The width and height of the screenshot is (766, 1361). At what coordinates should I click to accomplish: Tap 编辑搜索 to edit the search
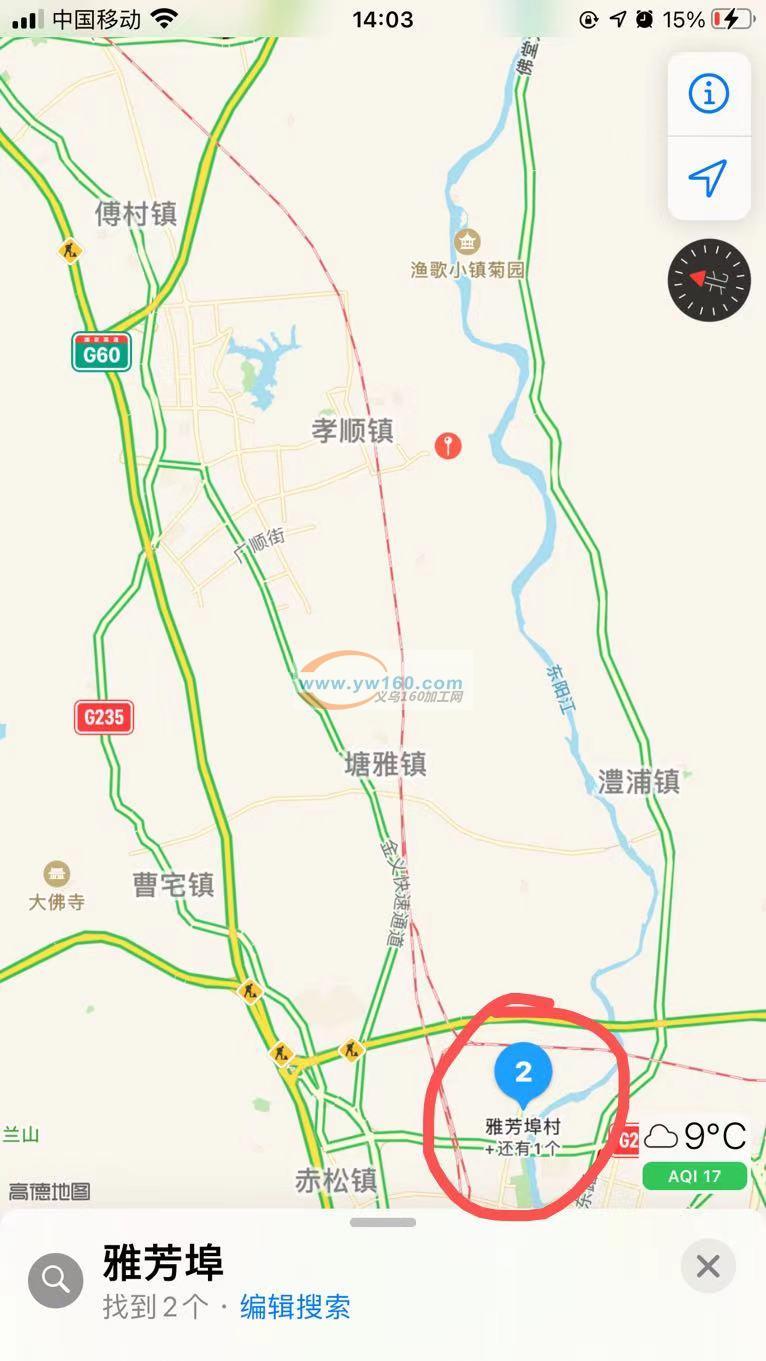(295, 1307)
